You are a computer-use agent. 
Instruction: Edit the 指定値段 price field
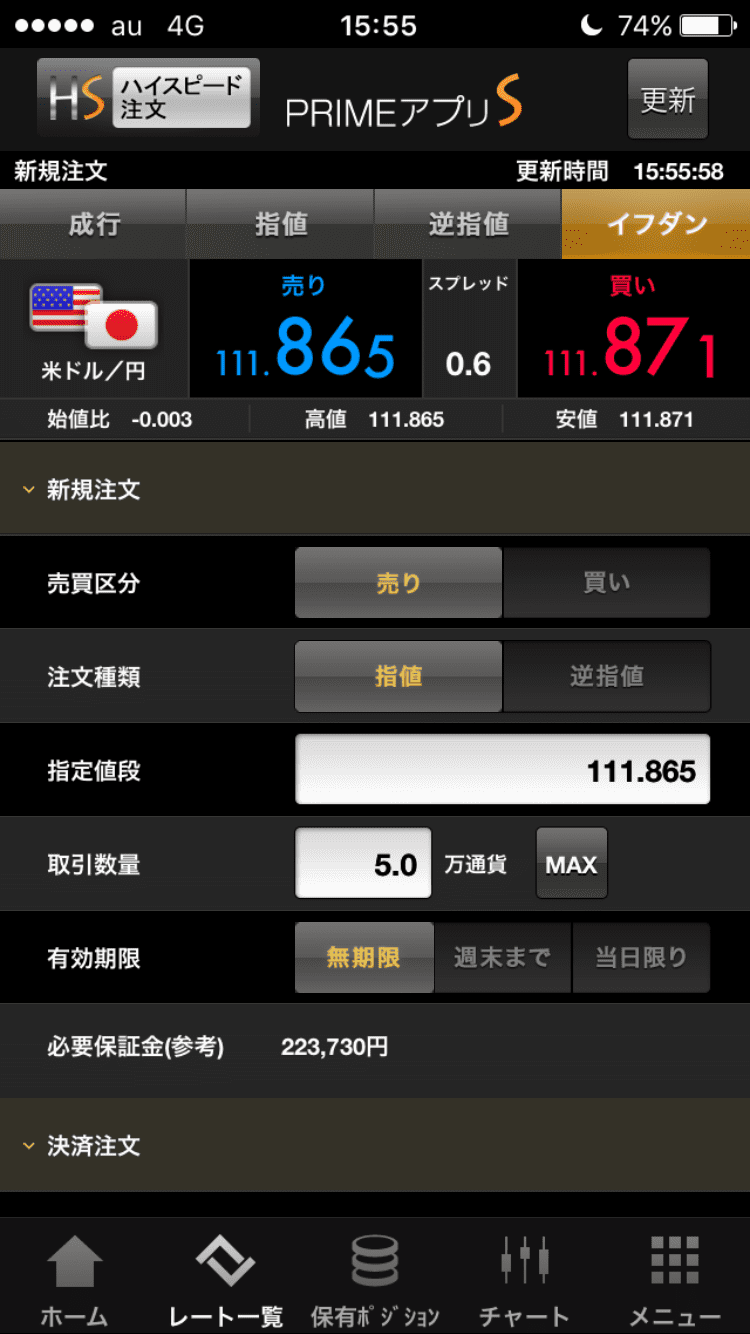click(502, 770)
